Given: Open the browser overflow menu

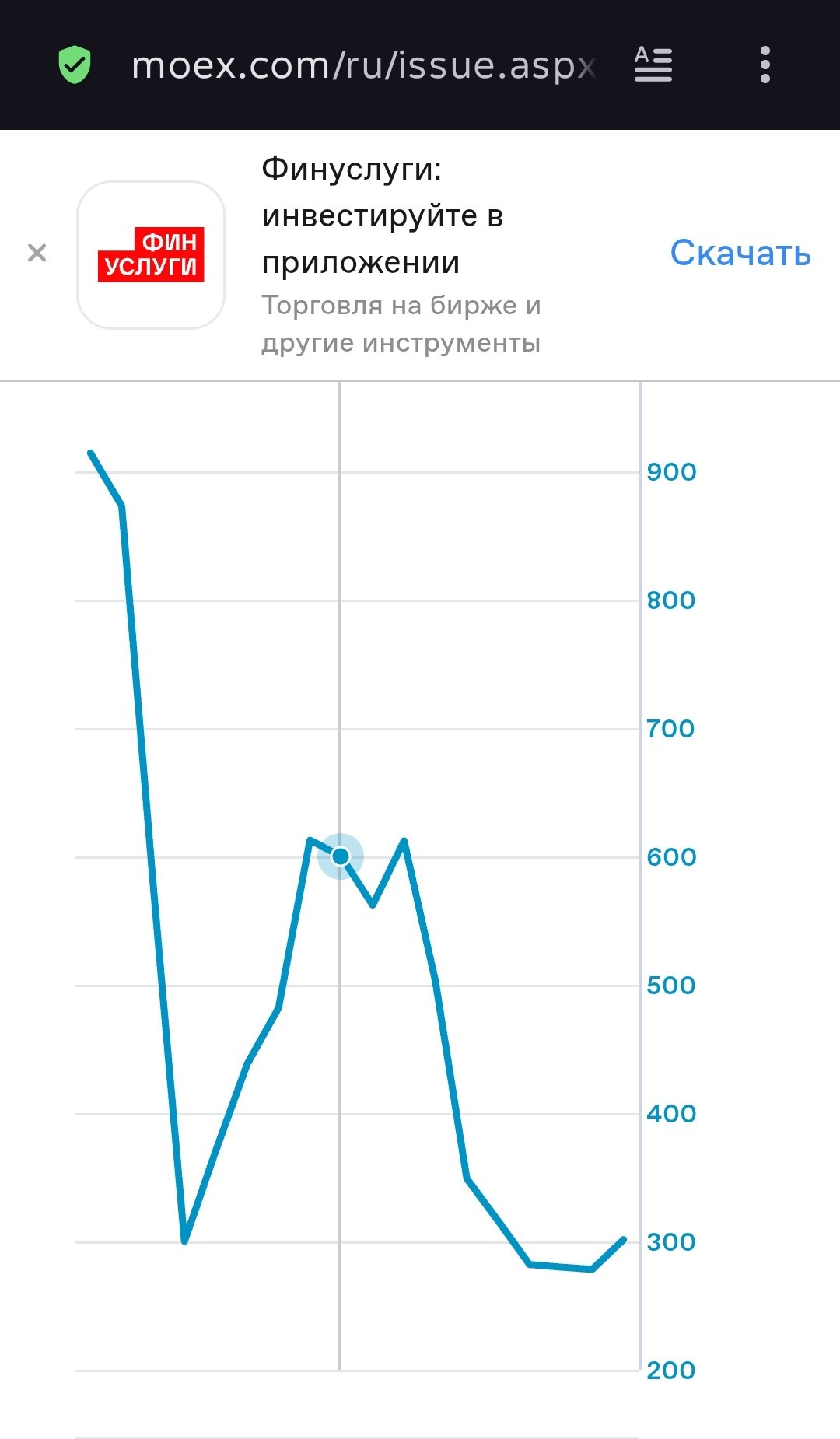Looking at the screenshot, I should [765, 65].
